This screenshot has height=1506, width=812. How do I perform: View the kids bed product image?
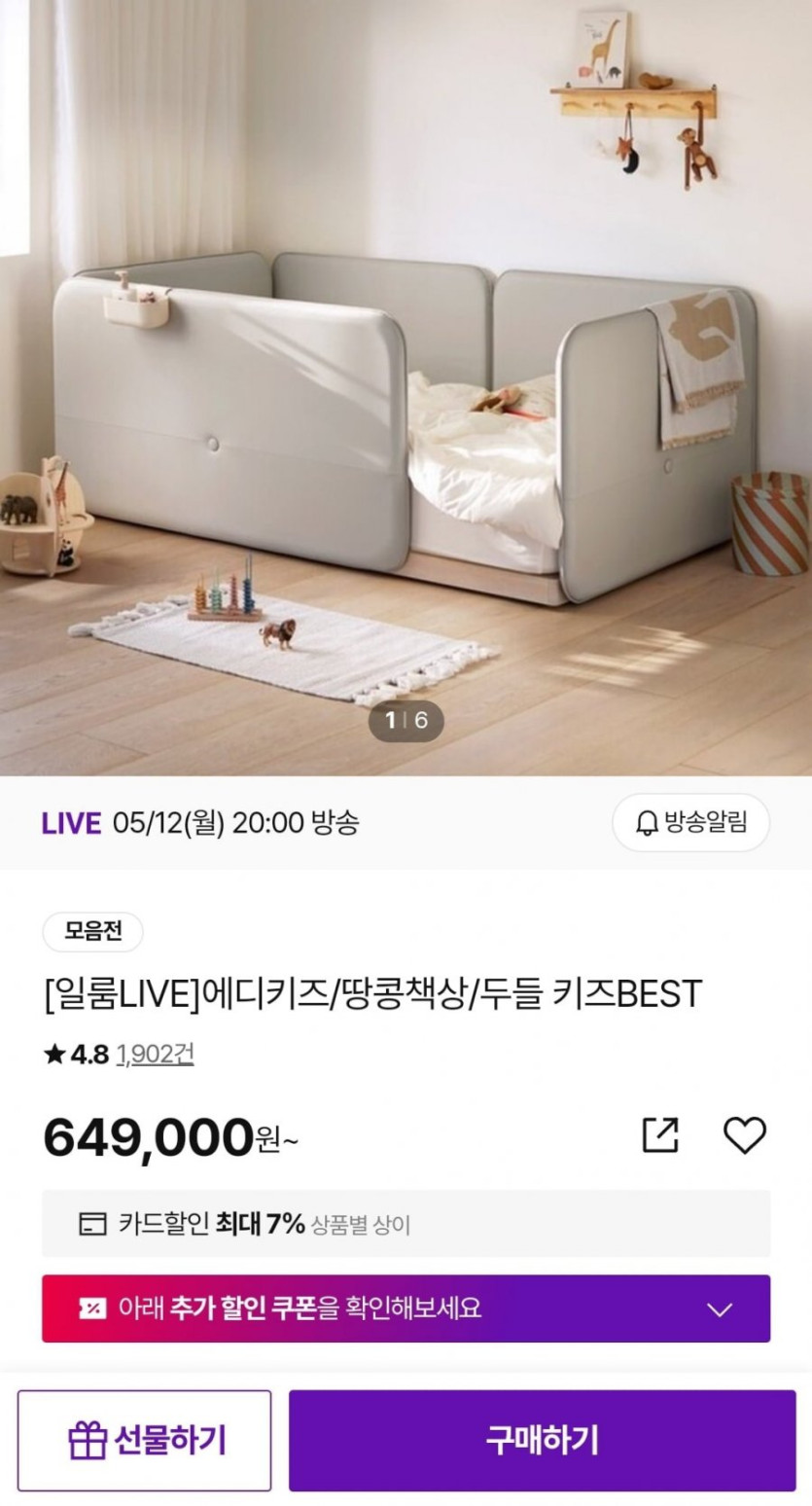pos(406,389)
